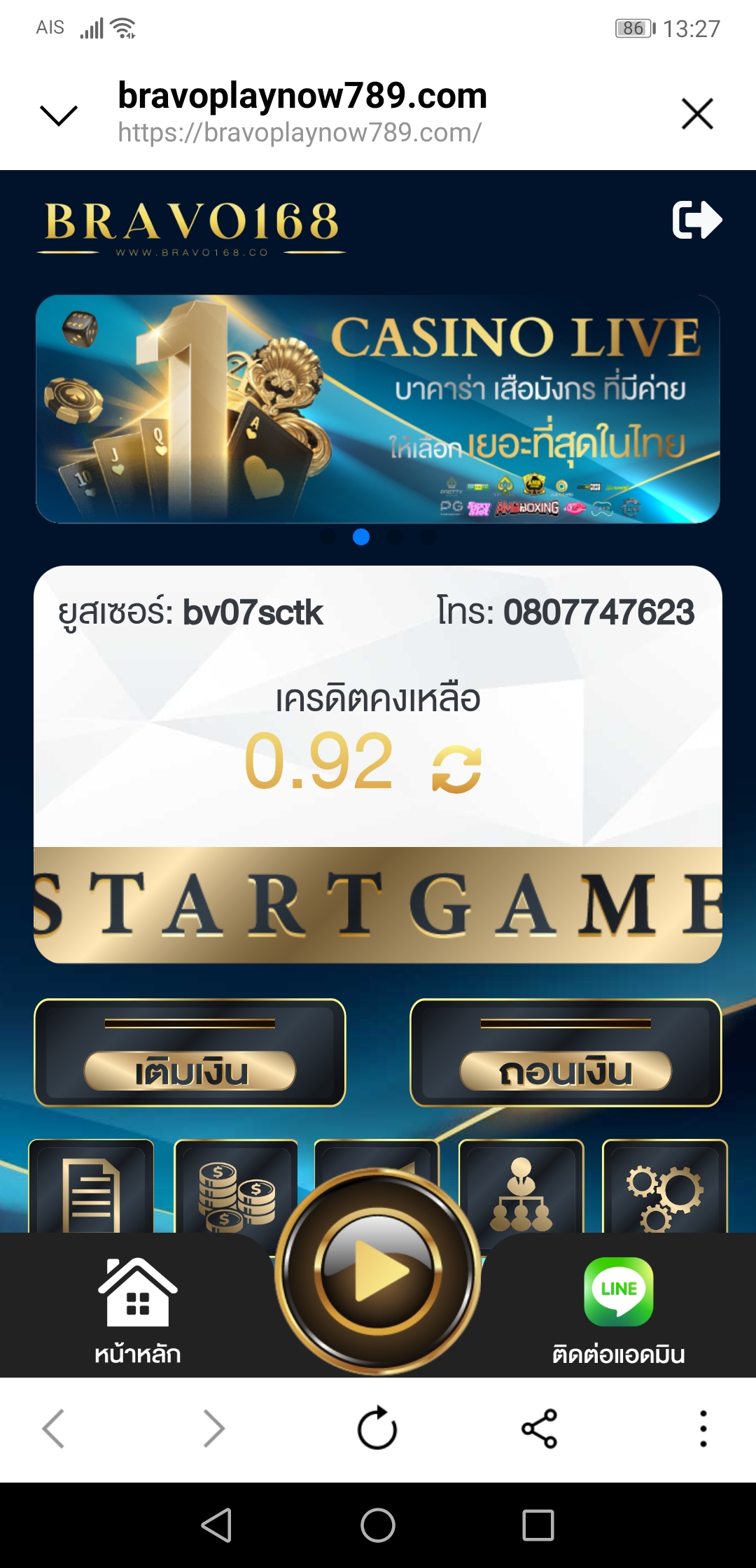This screenshot has width=756, height=1568.
Task: Close the in-app browser with X
Action: tap(697, 114)
